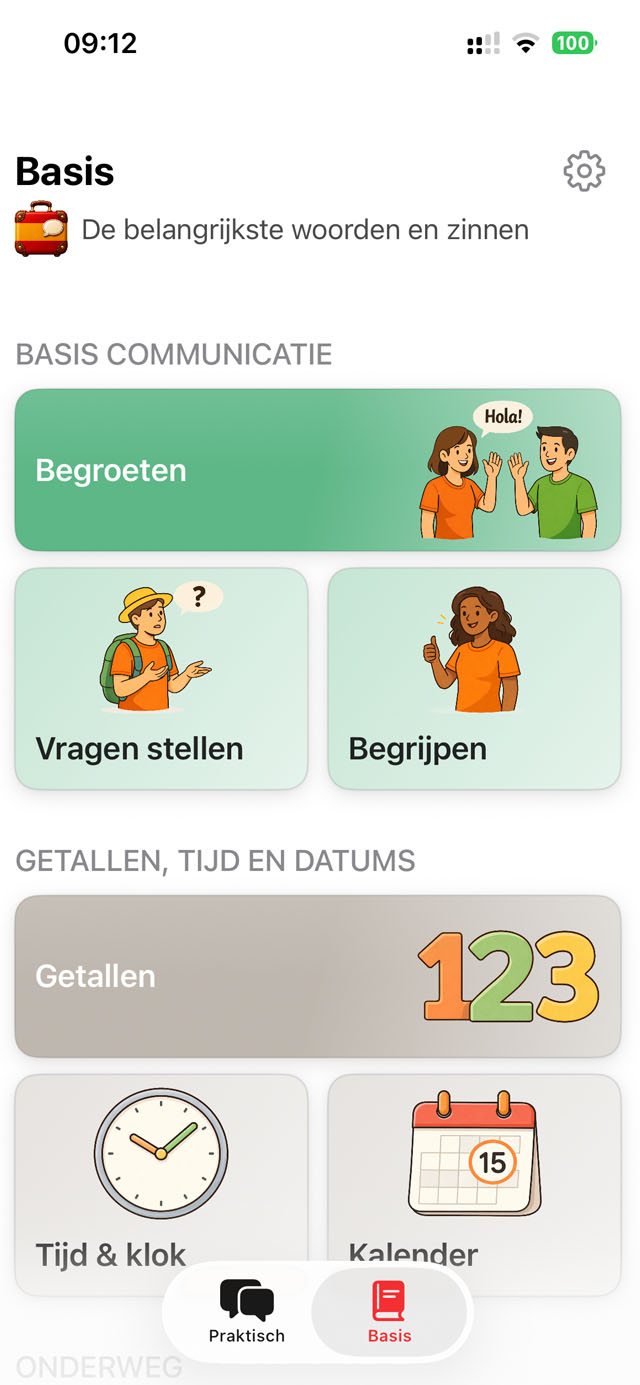Switch to the Praktisch tab
The width and height of the screenshot is (640, 1385).
246,1313
